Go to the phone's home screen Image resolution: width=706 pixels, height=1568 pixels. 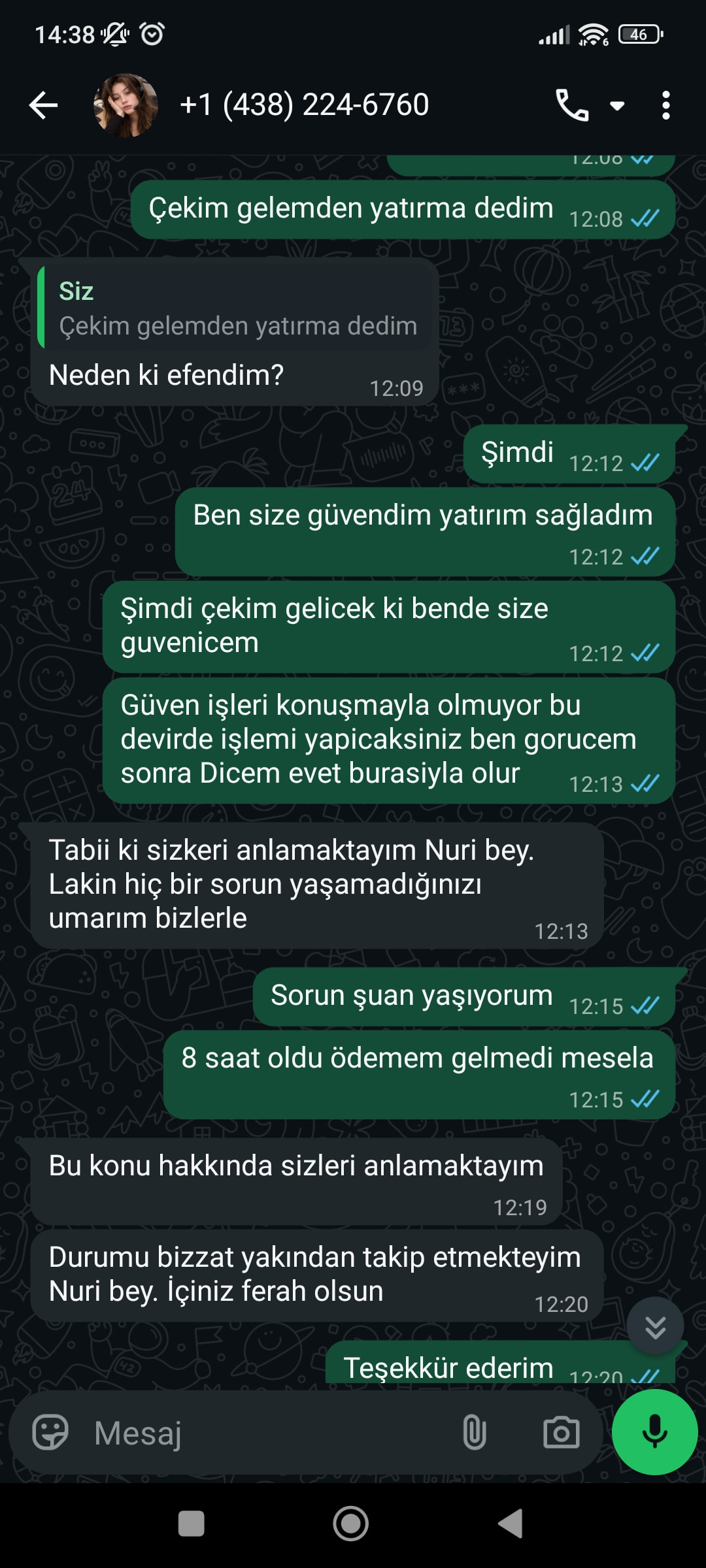click(x=351, y=1524)
